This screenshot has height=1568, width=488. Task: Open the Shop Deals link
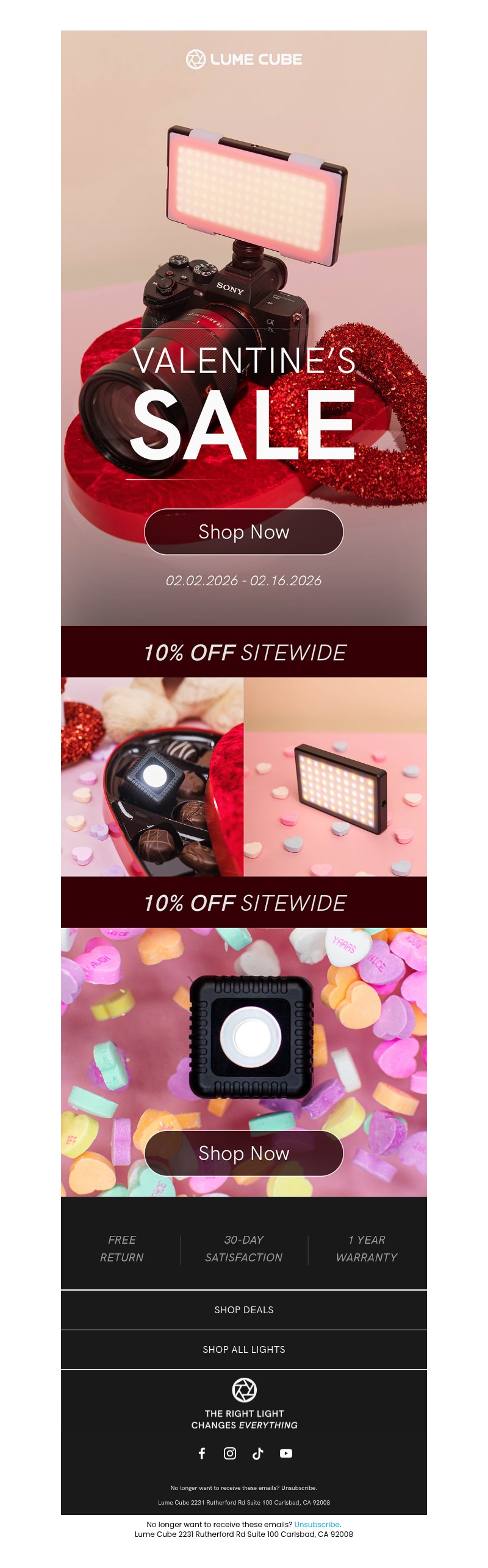(x=244, y=1310)
